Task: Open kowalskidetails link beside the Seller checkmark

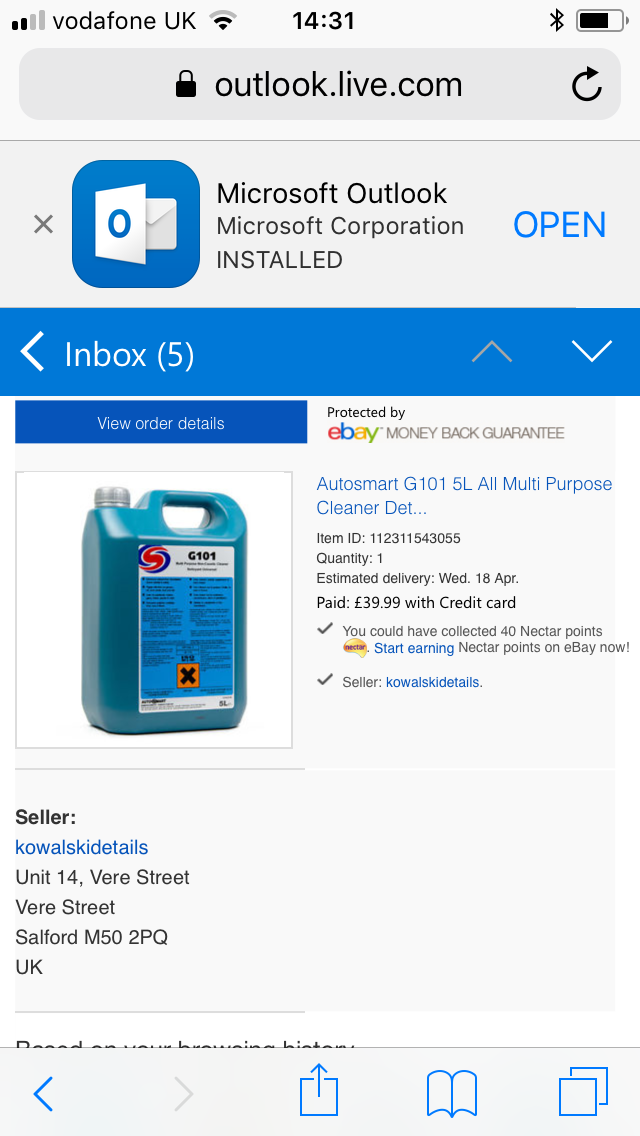Action: 433,682
